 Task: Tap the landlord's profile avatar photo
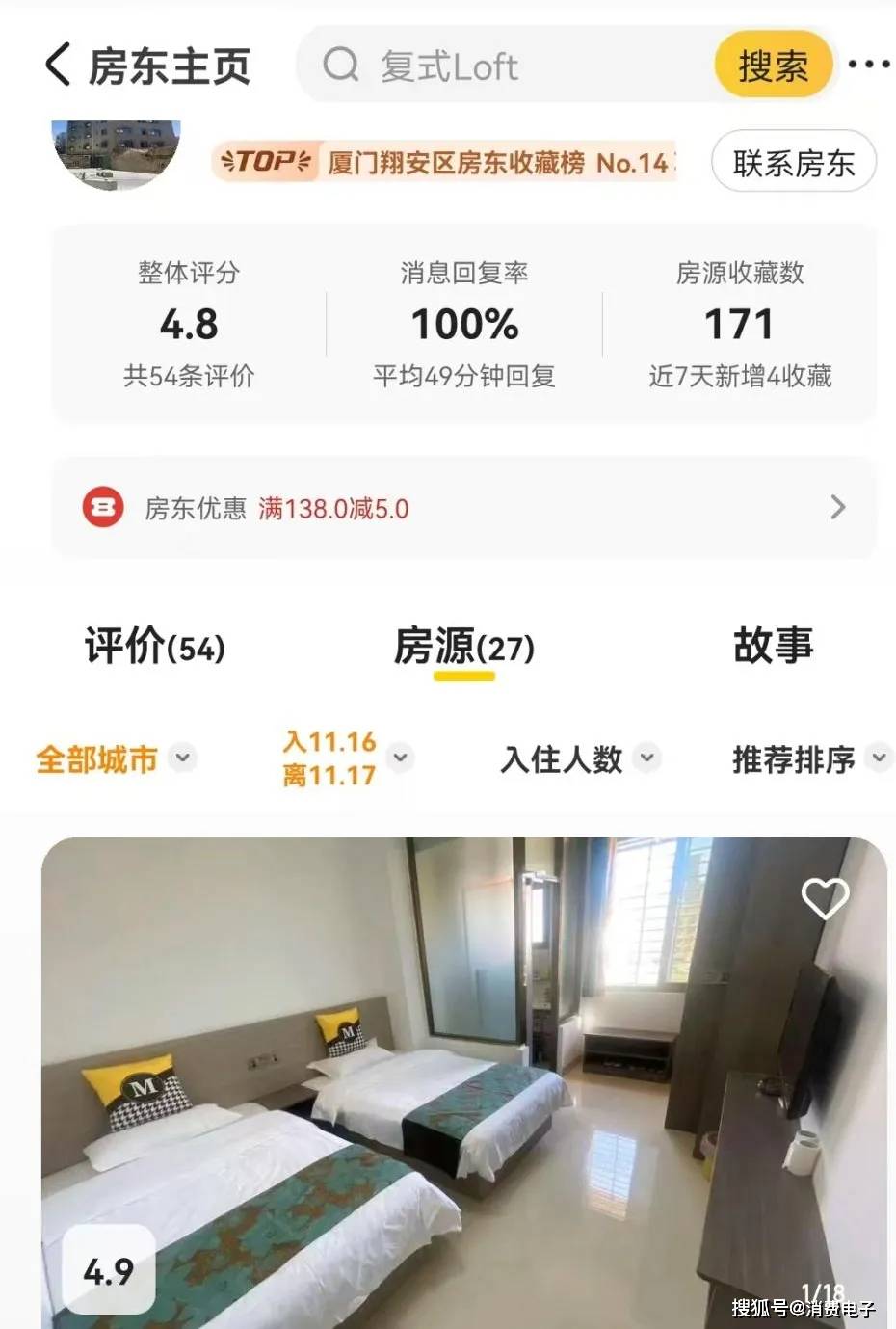click(116, 149)
